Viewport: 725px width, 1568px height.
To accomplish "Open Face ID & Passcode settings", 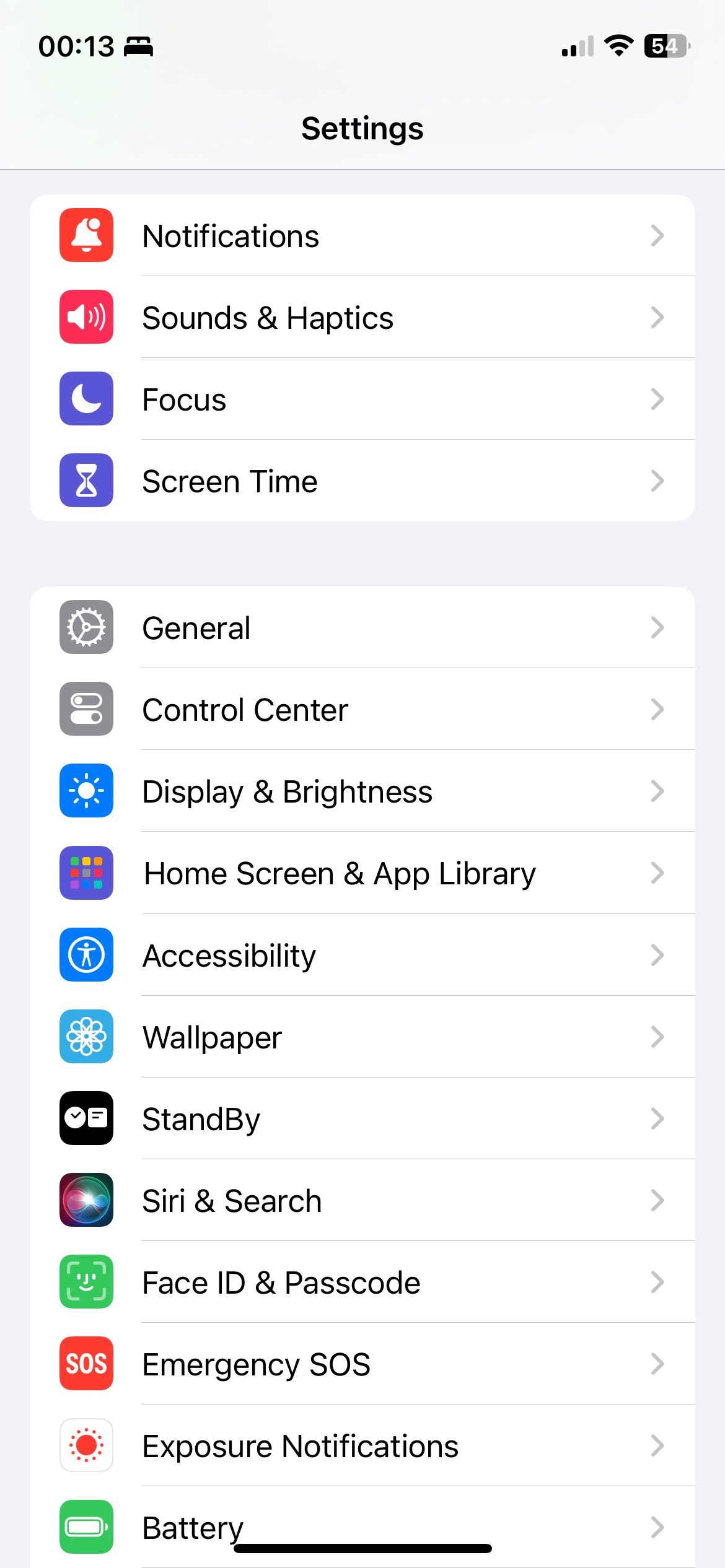I will pos(362,1281).
